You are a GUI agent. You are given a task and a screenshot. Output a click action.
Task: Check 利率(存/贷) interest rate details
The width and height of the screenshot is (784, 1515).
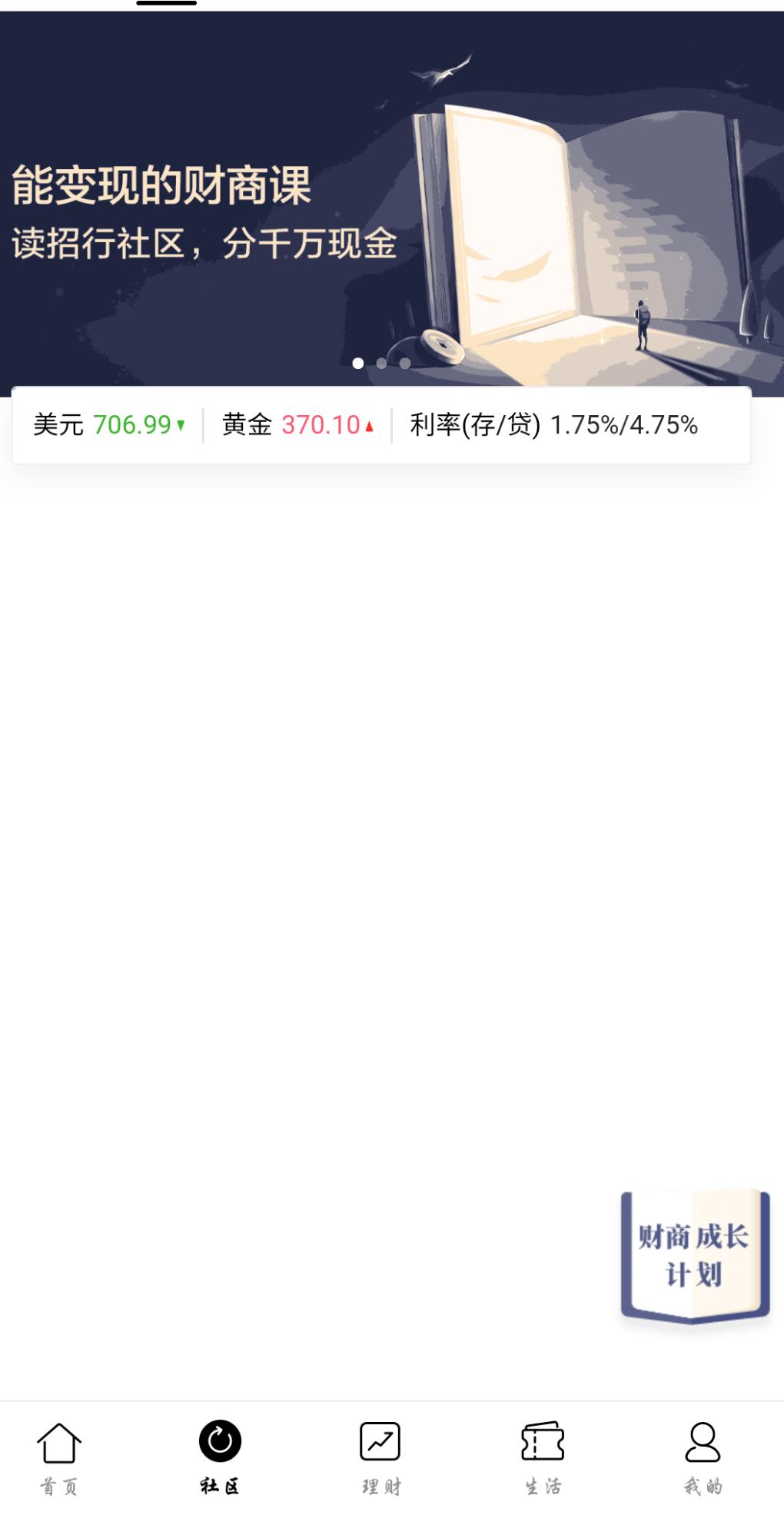[553, 425]
